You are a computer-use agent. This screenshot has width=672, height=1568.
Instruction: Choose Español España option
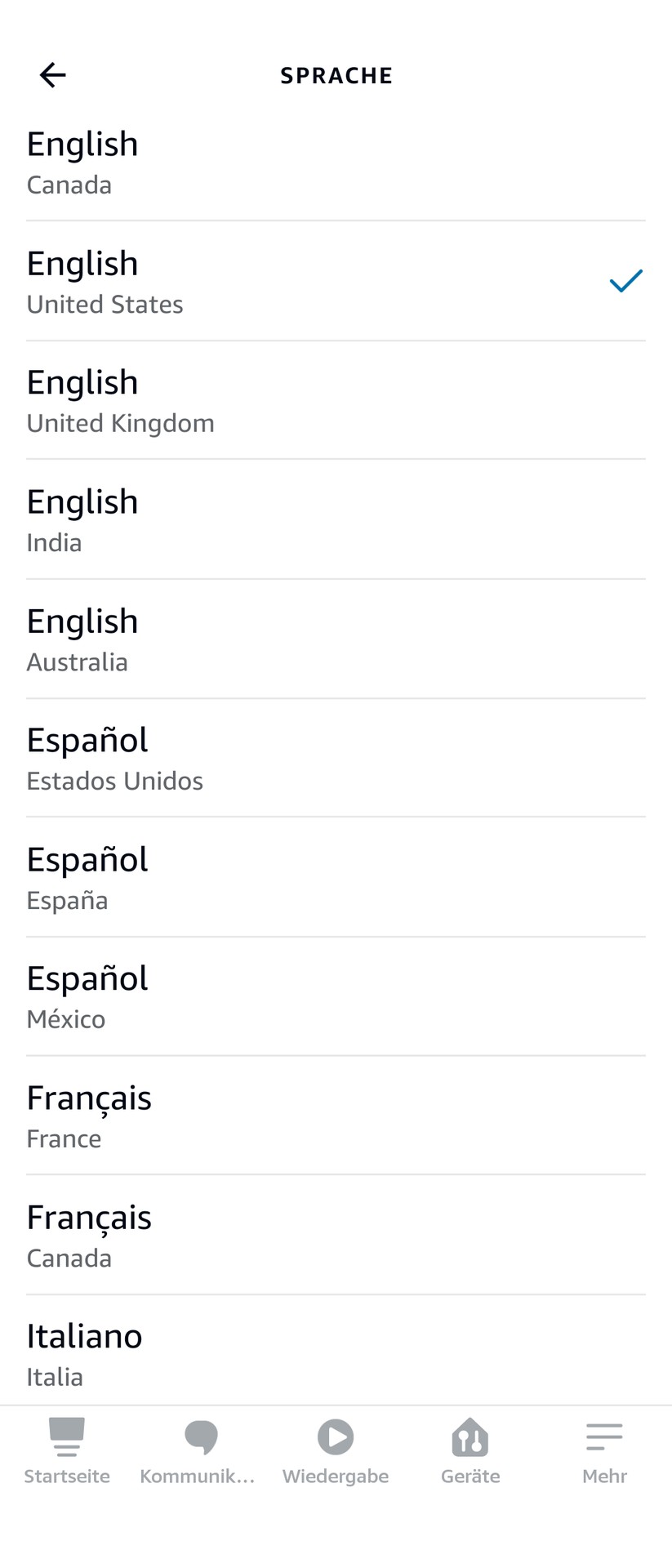click(x=335, y=878)
